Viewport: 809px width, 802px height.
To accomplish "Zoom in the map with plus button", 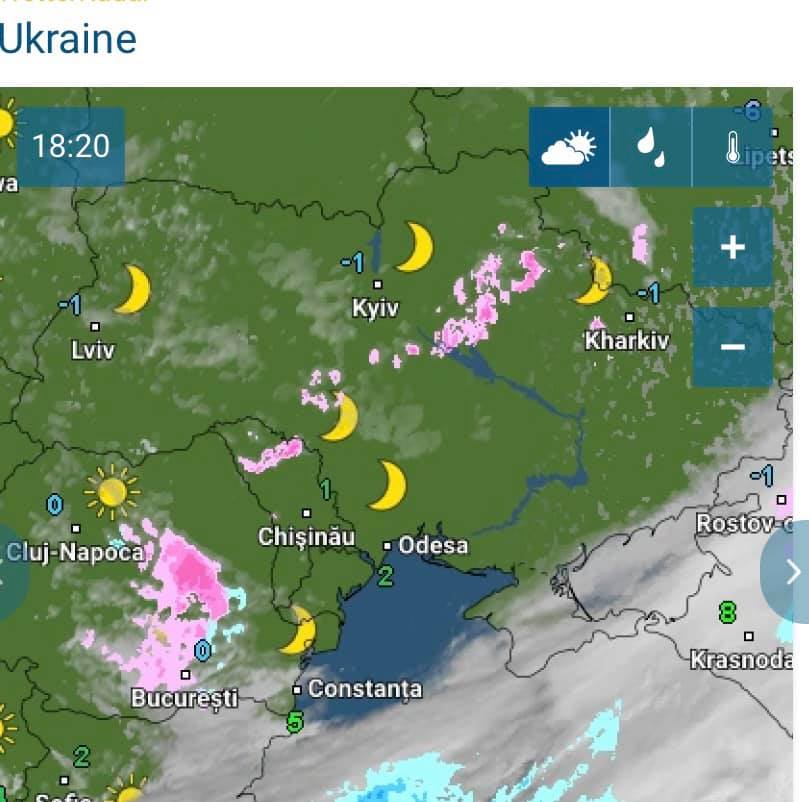I will [x=732, y=247].
